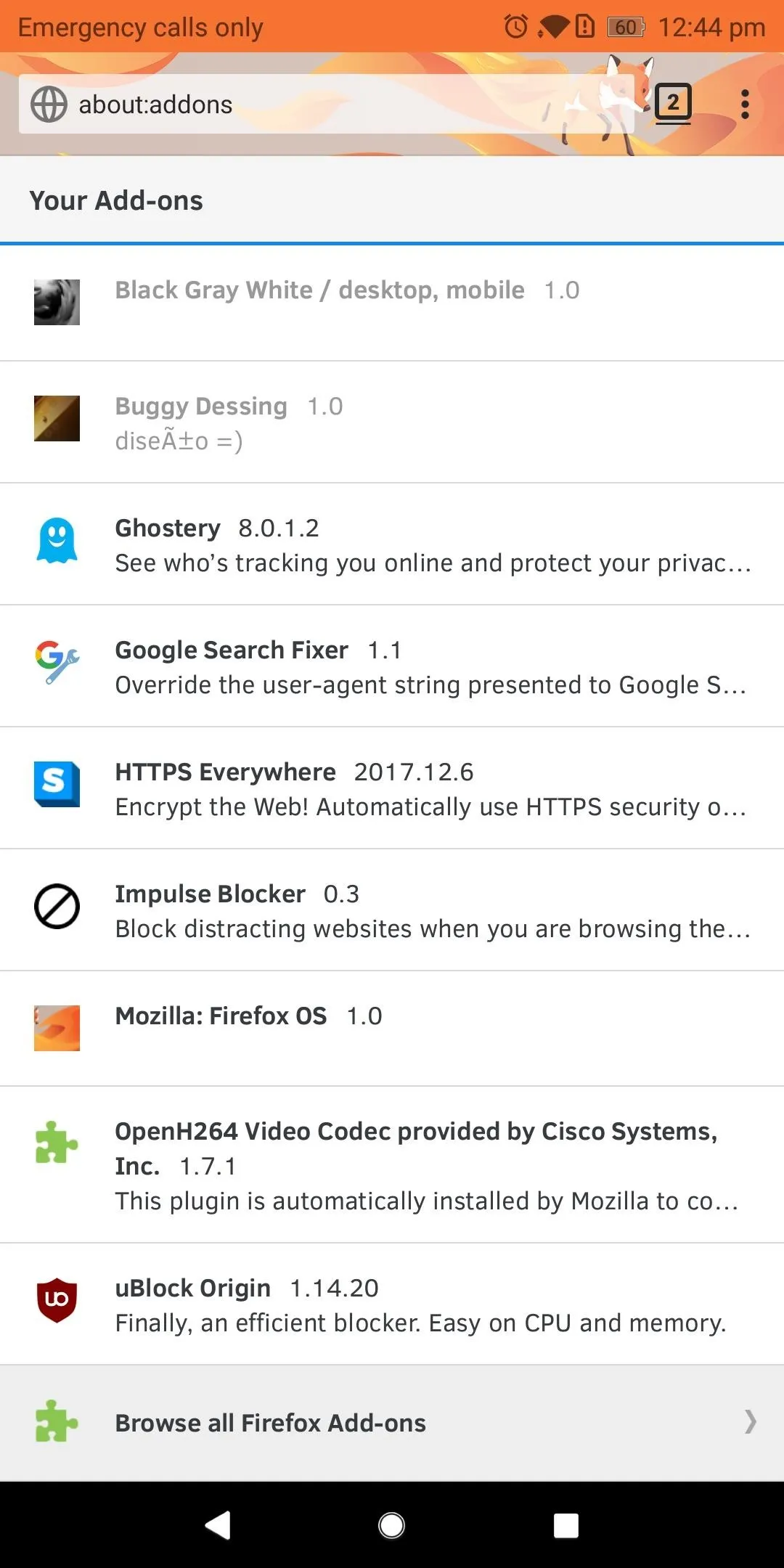
Task: View HTTPS Everywhere add-on details
Action: coord(392,788)
